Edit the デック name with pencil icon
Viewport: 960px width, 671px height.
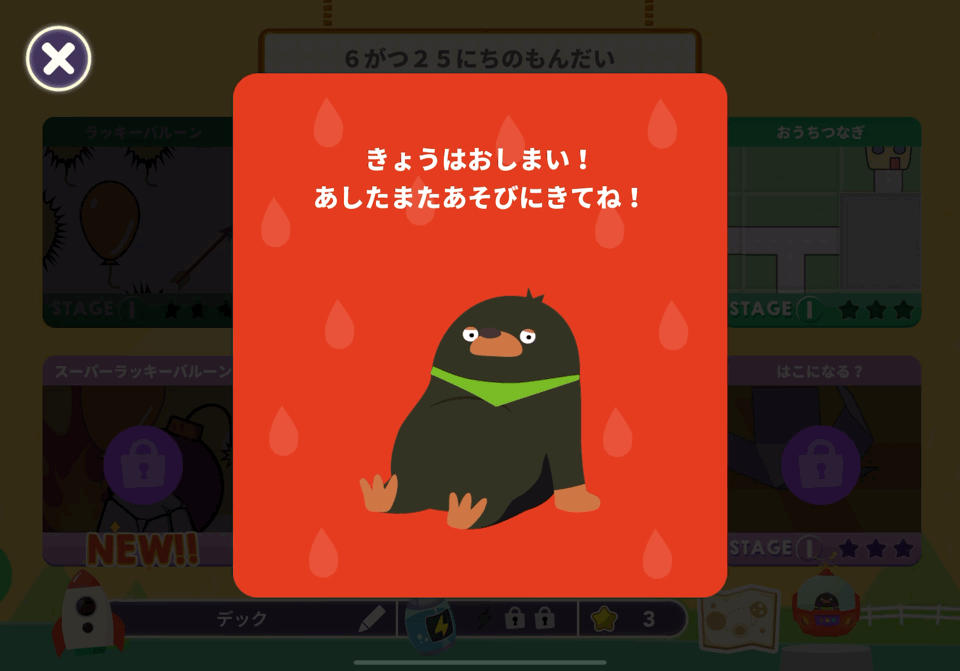click(372, 619)
